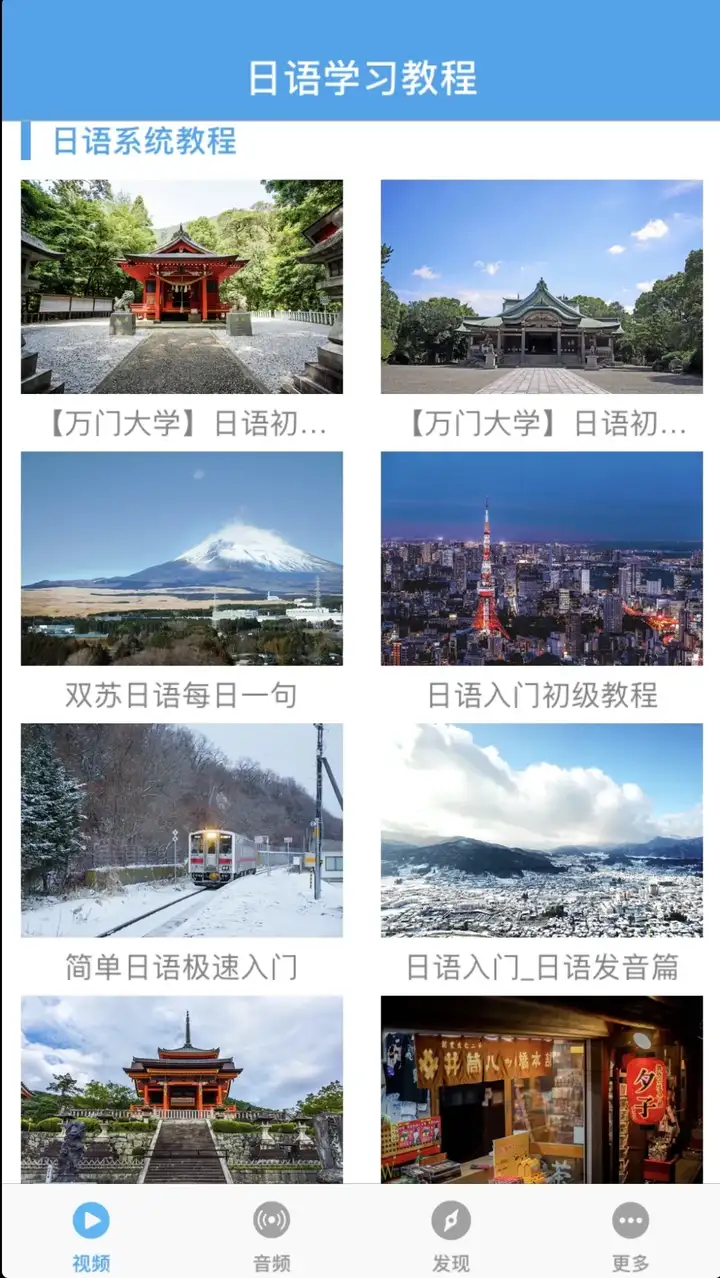Image resolution: width=720 pixels, height=1278 pixels.
Task: Switch to the 发现 tab
Action: [x=451, y=1236]
